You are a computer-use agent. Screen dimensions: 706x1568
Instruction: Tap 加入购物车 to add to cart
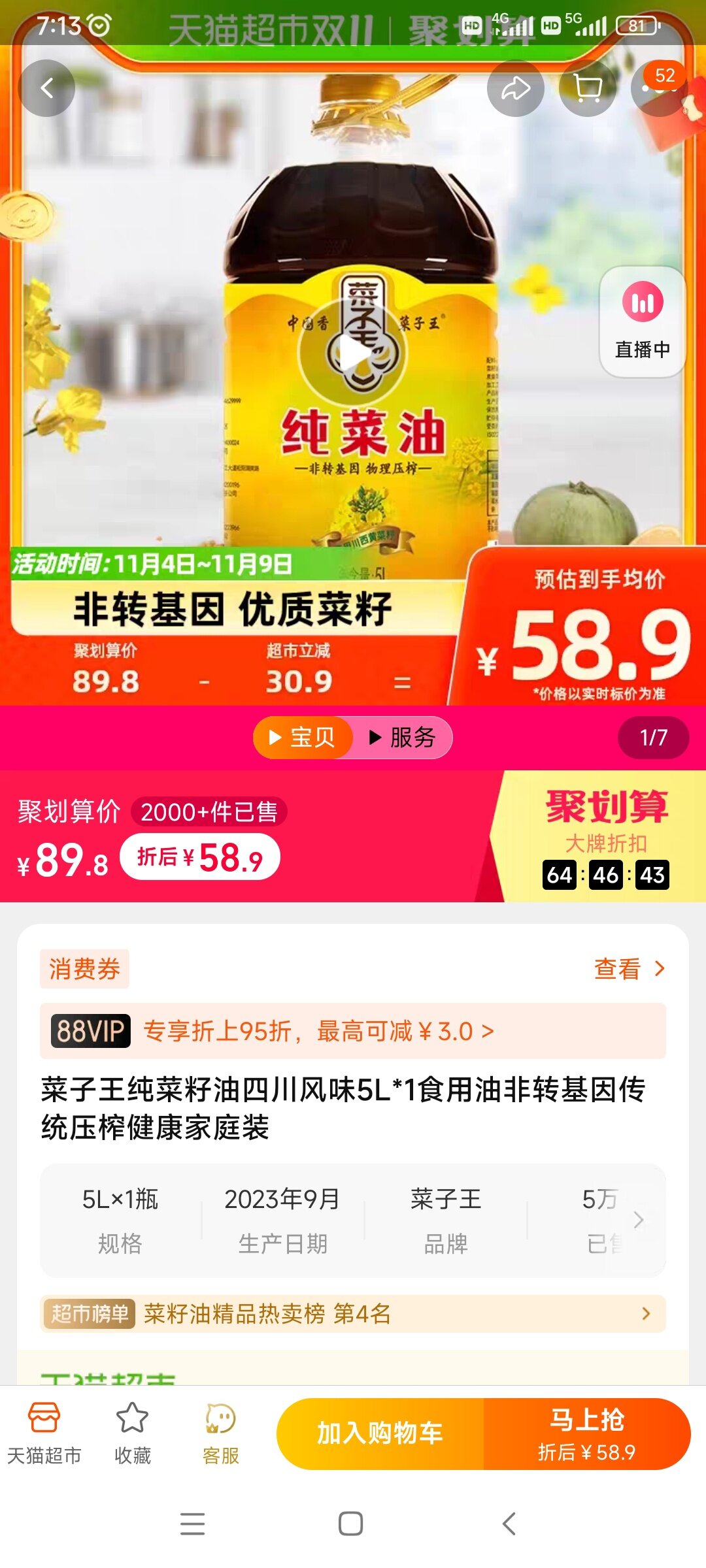click(380, 1433)
